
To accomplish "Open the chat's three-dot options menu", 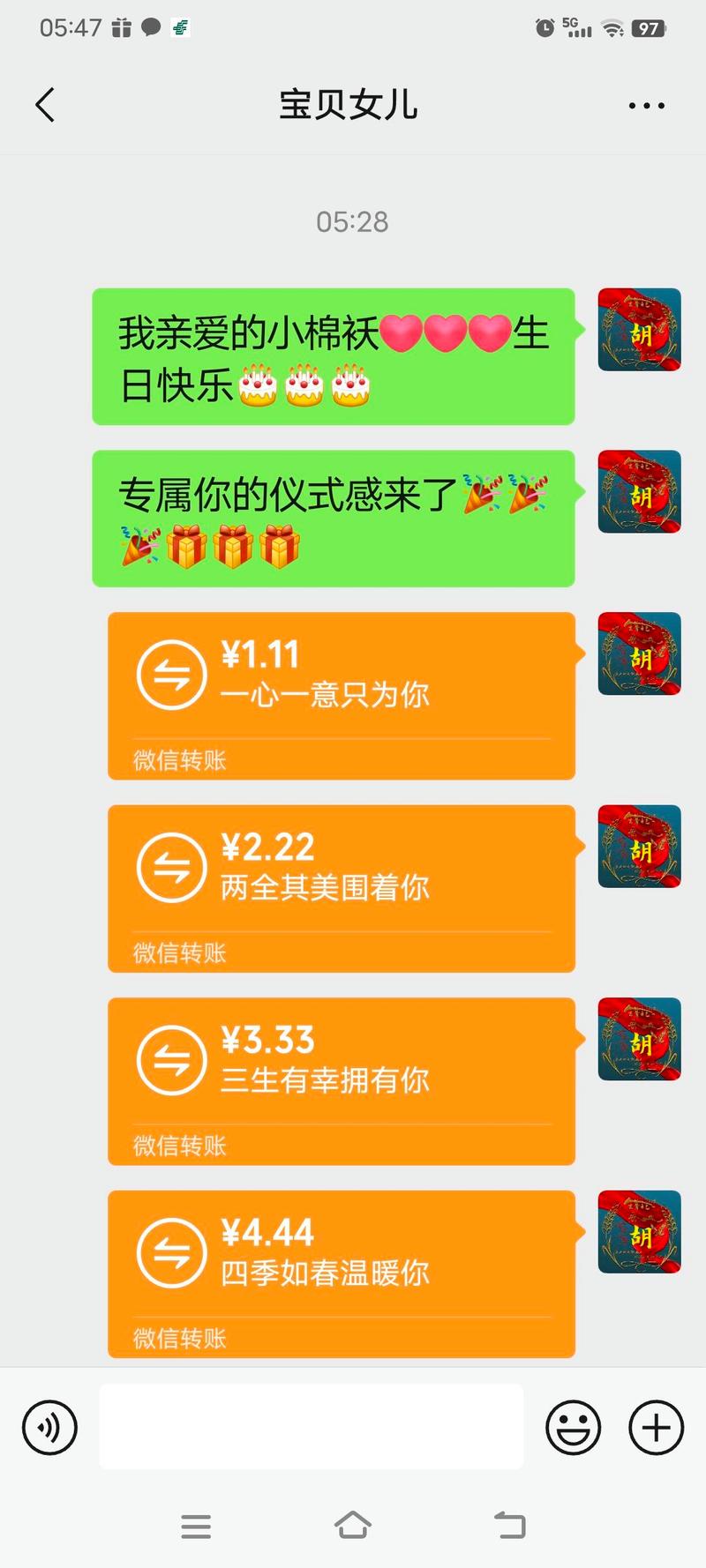I will (x=646, y=106).
